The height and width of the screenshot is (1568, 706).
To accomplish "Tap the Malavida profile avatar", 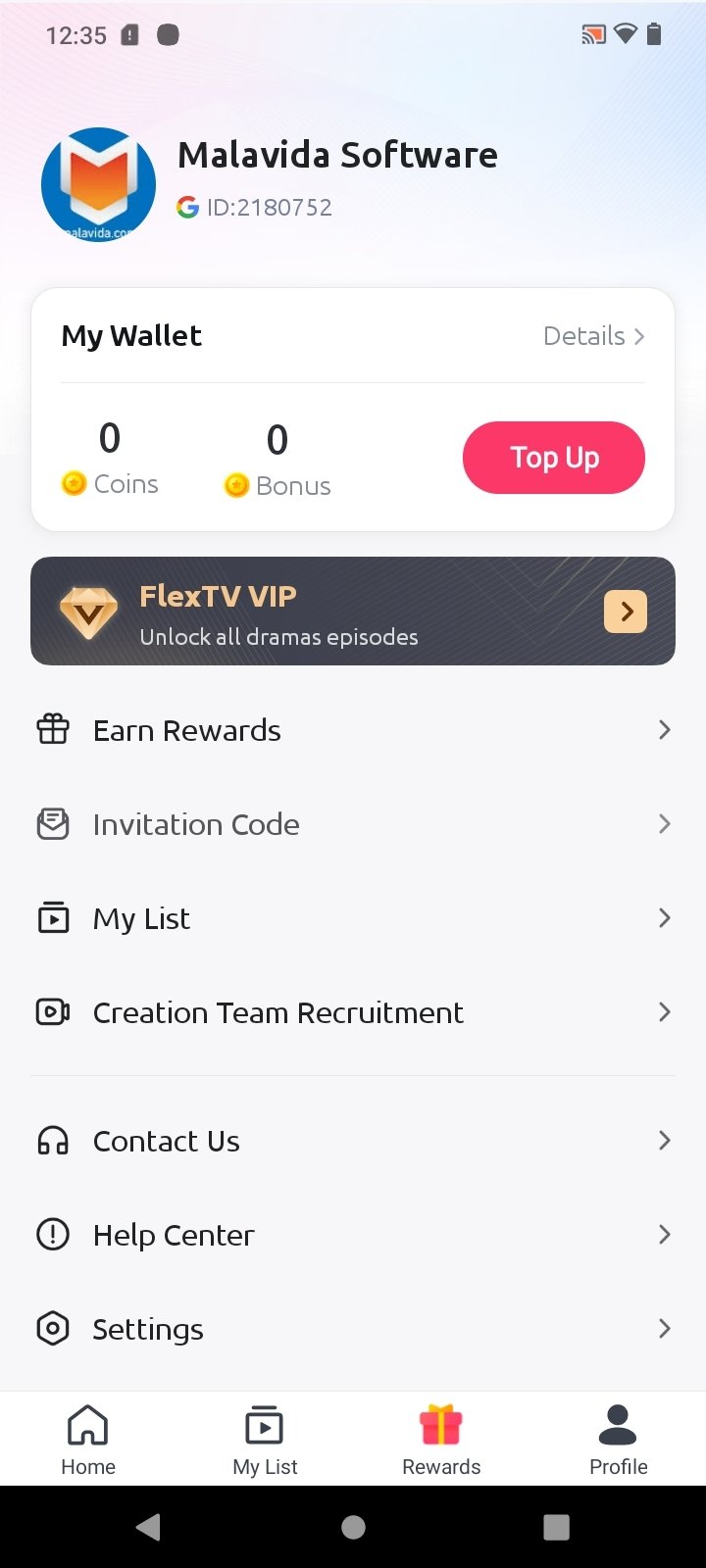I will 98,184.
